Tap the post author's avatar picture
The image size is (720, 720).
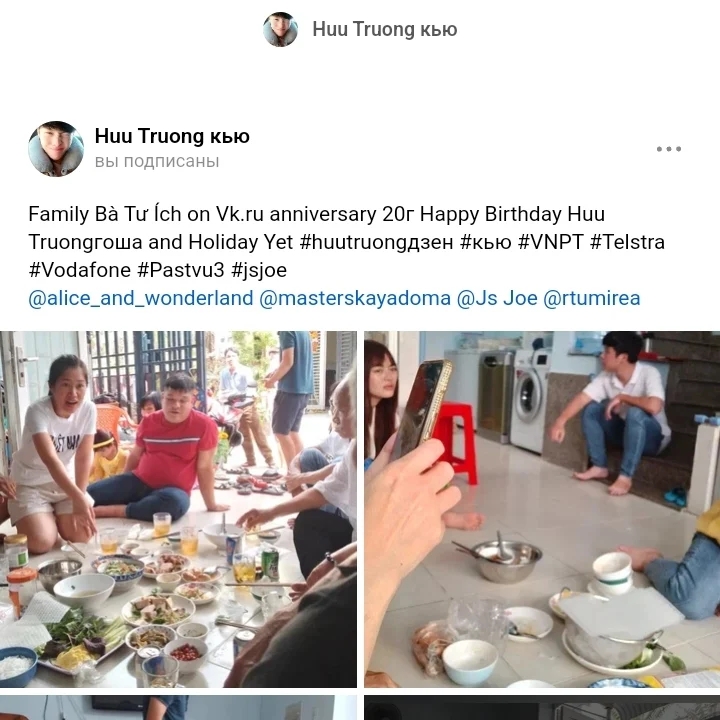tap(56, 149)
